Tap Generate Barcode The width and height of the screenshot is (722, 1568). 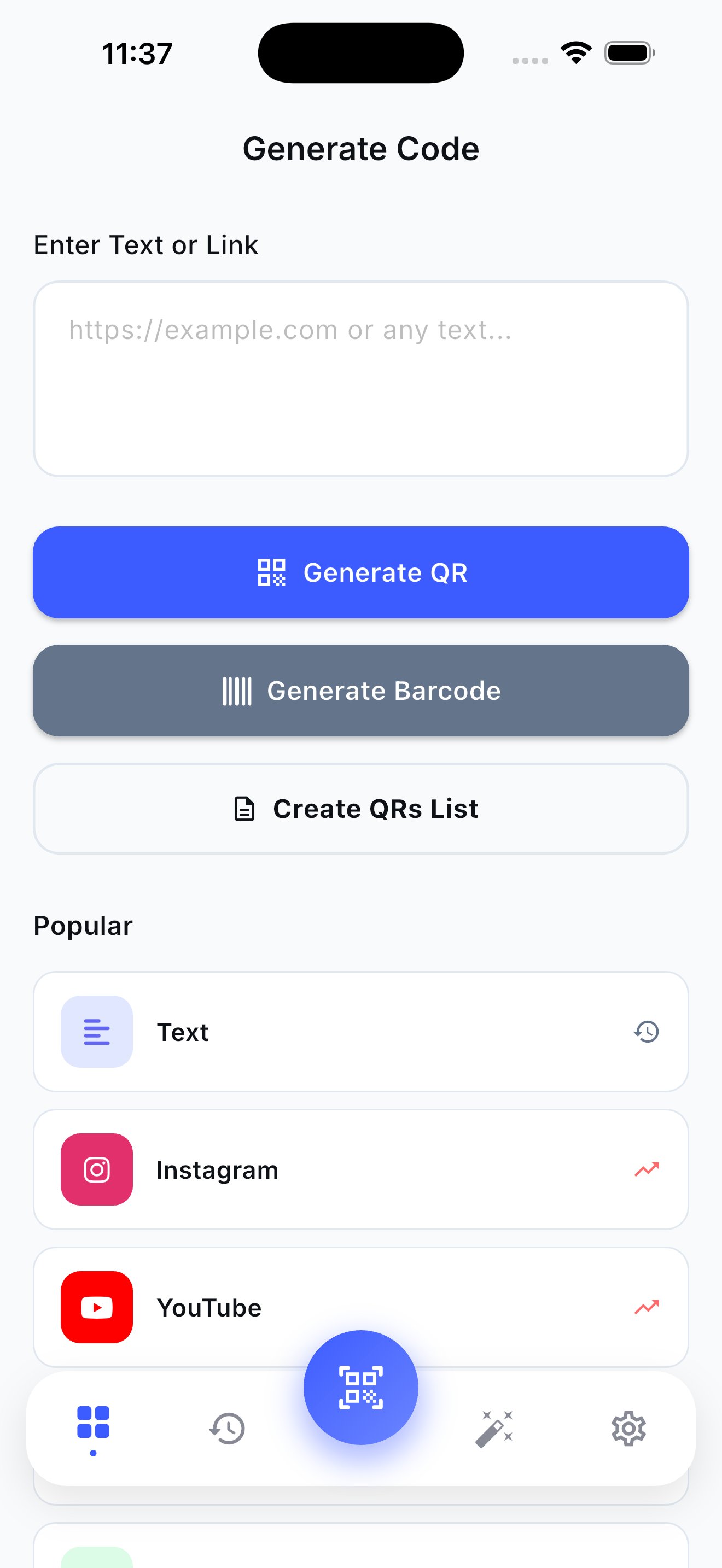click(360, 691)
